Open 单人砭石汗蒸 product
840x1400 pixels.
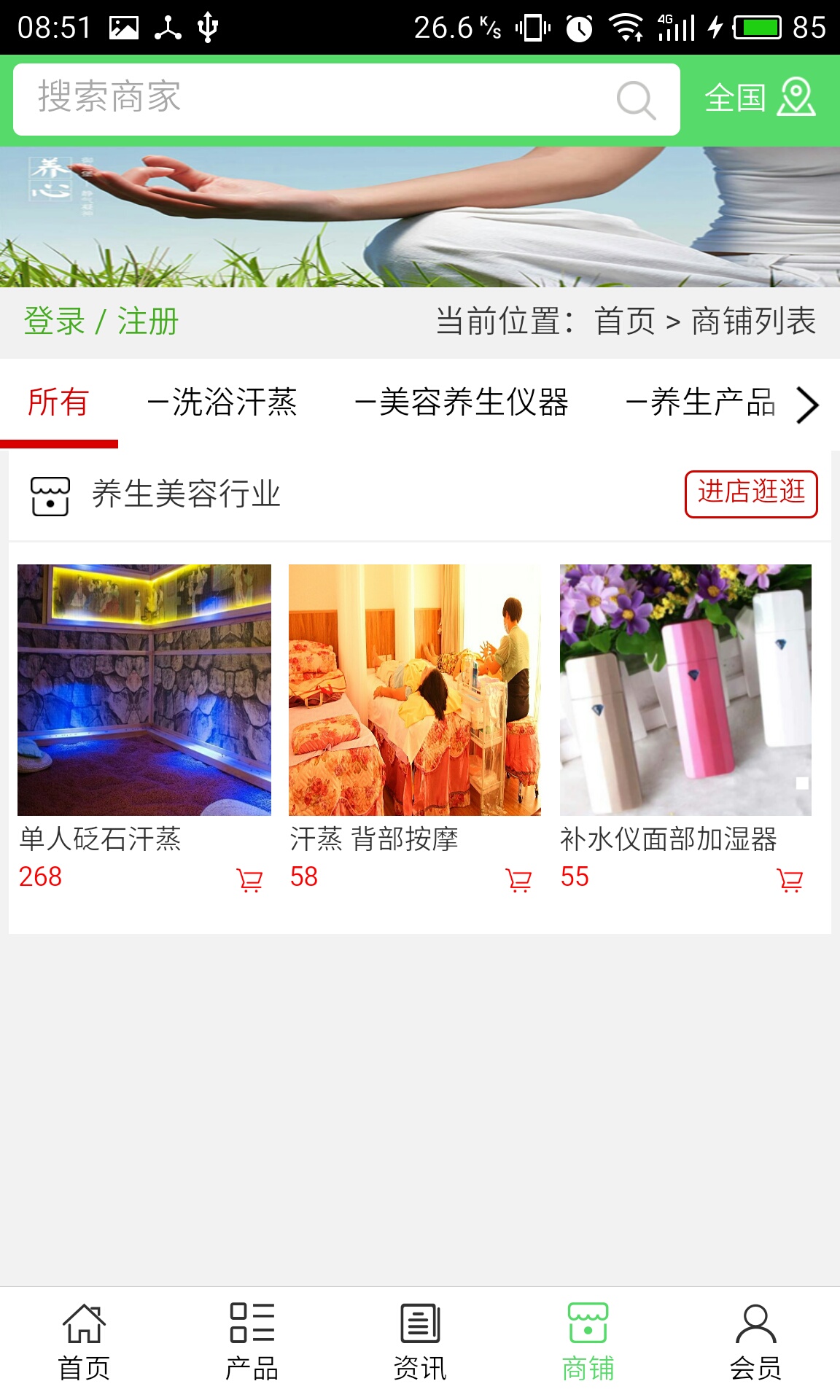coord(144,690)
